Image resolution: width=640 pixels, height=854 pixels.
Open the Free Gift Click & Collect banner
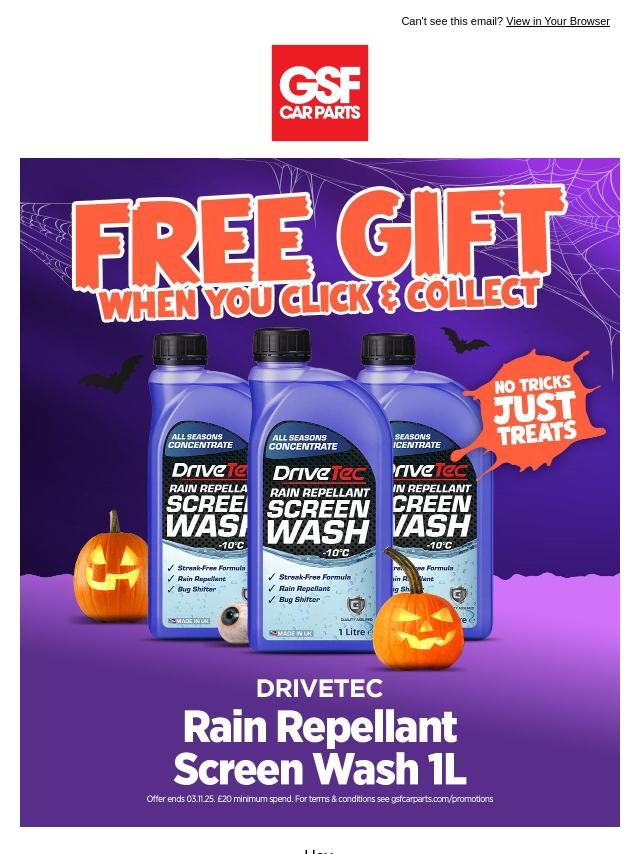pos(320,492)
